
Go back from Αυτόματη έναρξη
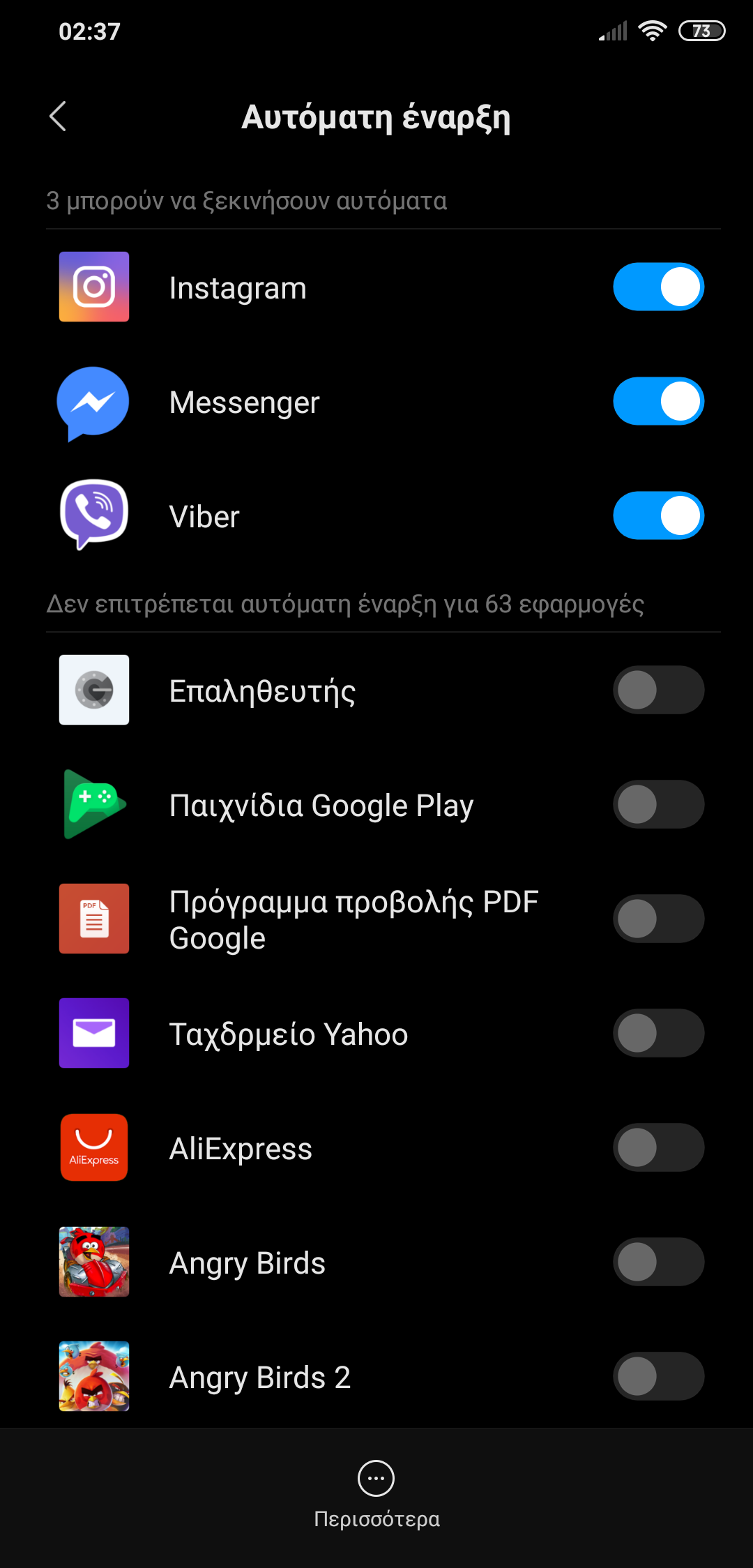[59, 116]
